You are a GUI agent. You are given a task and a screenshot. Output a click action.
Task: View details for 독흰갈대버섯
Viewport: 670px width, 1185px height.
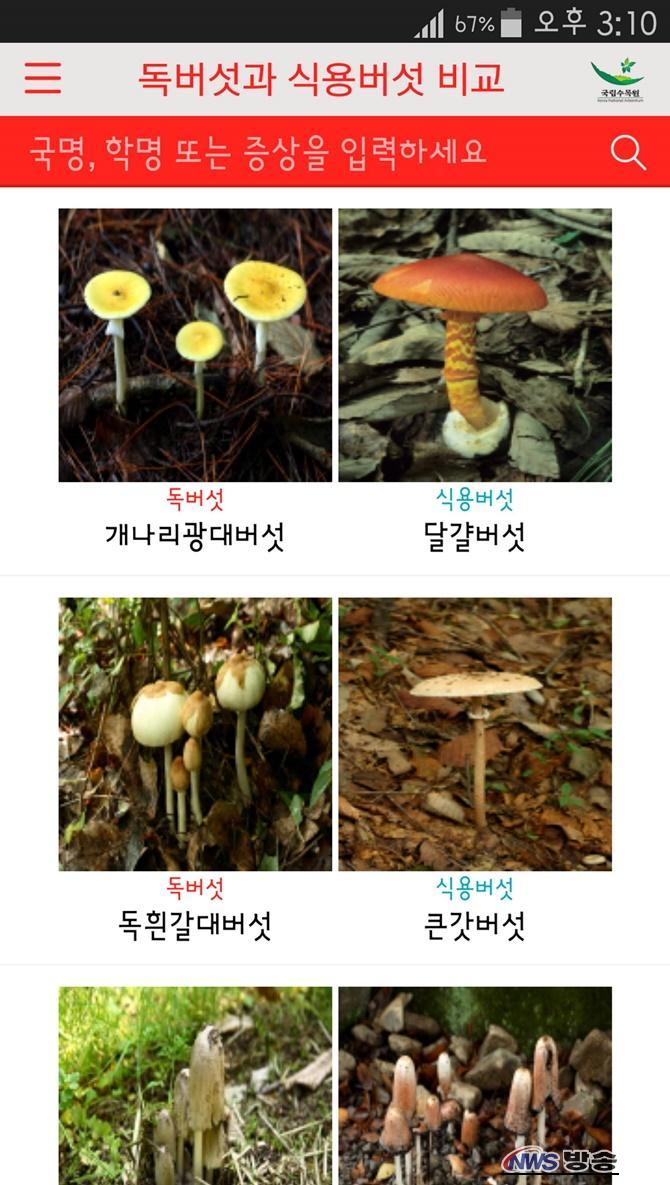click(x=195, y=771)
